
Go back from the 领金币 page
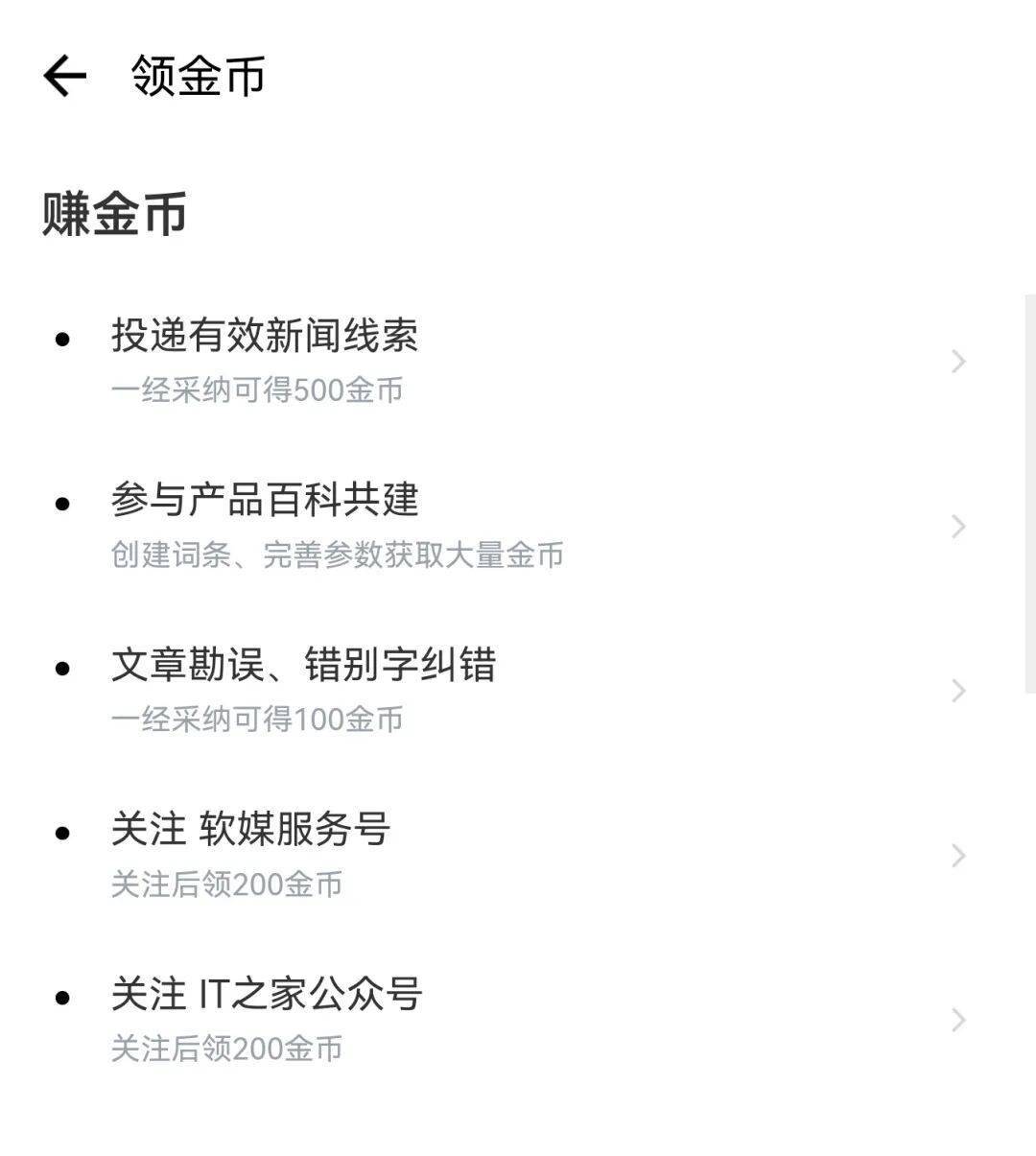coord(65,76)
